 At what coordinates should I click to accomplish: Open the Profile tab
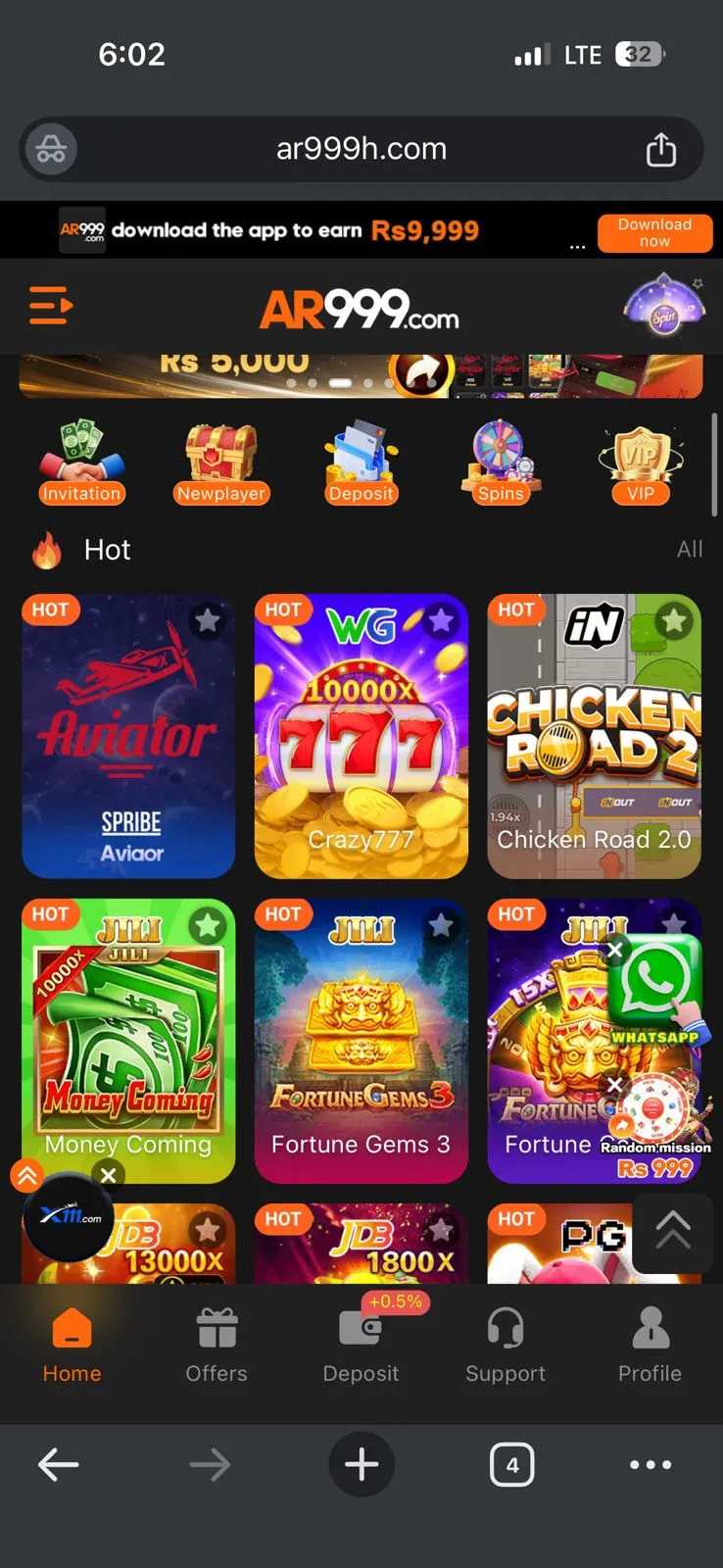[650, 1345]
